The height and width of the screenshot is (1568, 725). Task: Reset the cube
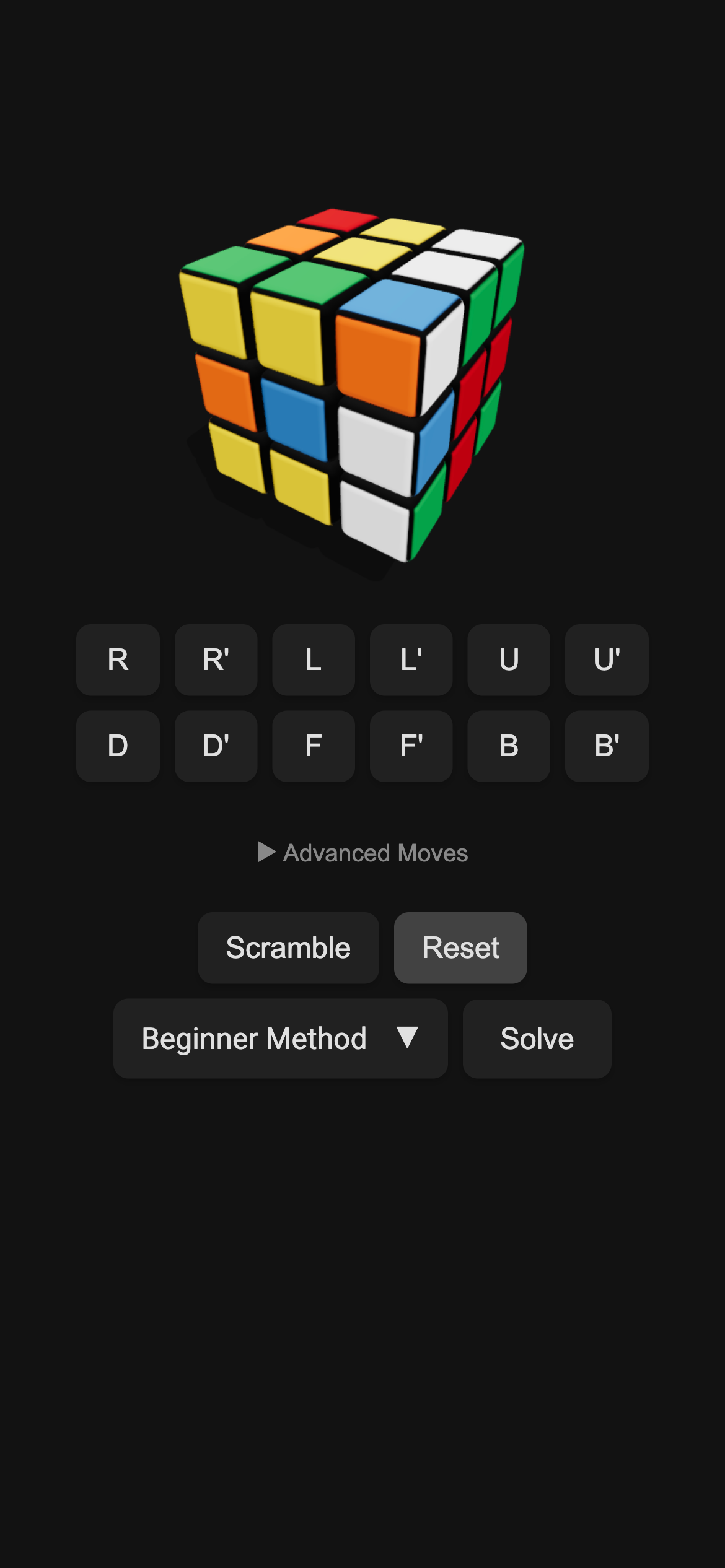tap(460, 947)
